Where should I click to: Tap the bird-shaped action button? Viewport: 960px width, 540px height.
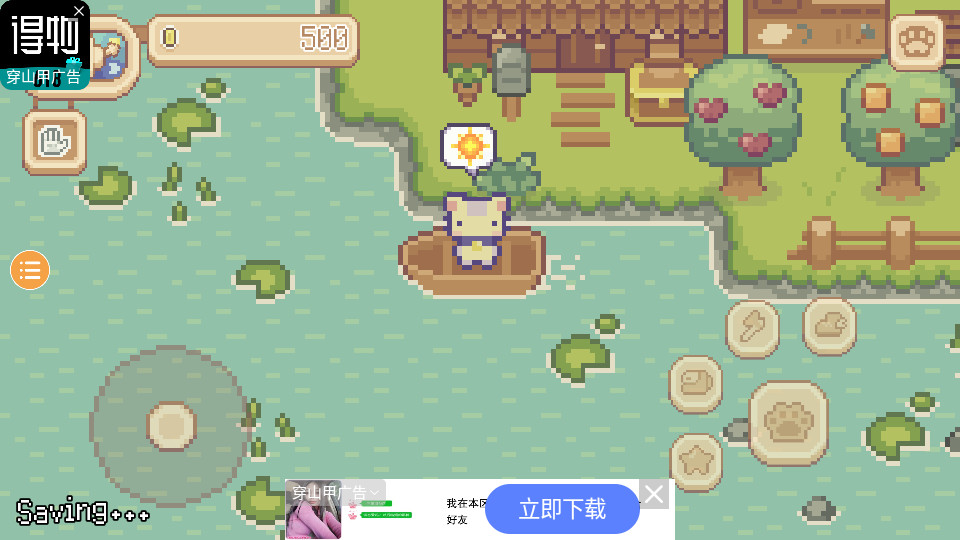point(830,326)
